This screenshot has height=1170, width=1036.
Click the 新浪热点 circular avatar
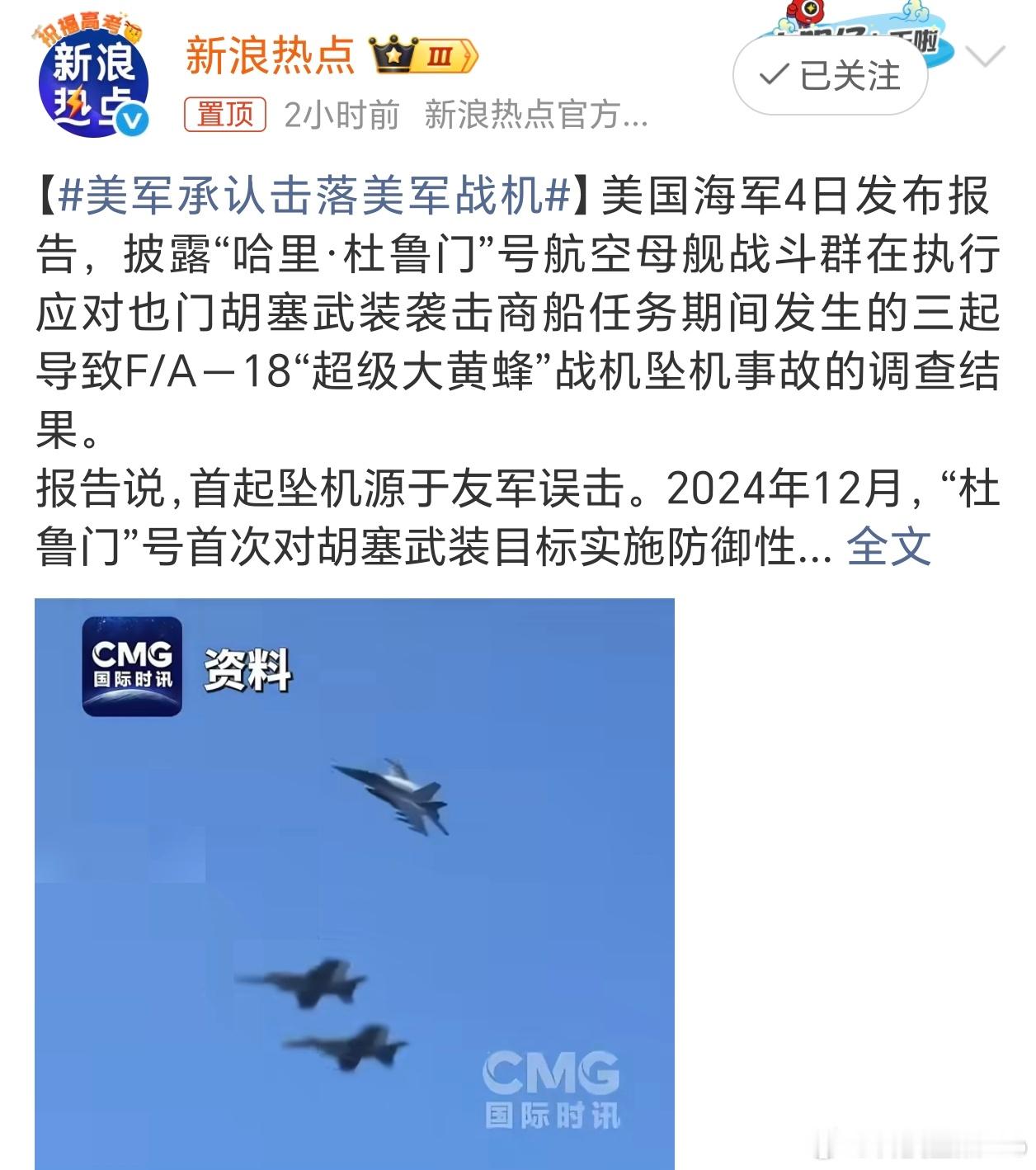(x=93, y=83)
